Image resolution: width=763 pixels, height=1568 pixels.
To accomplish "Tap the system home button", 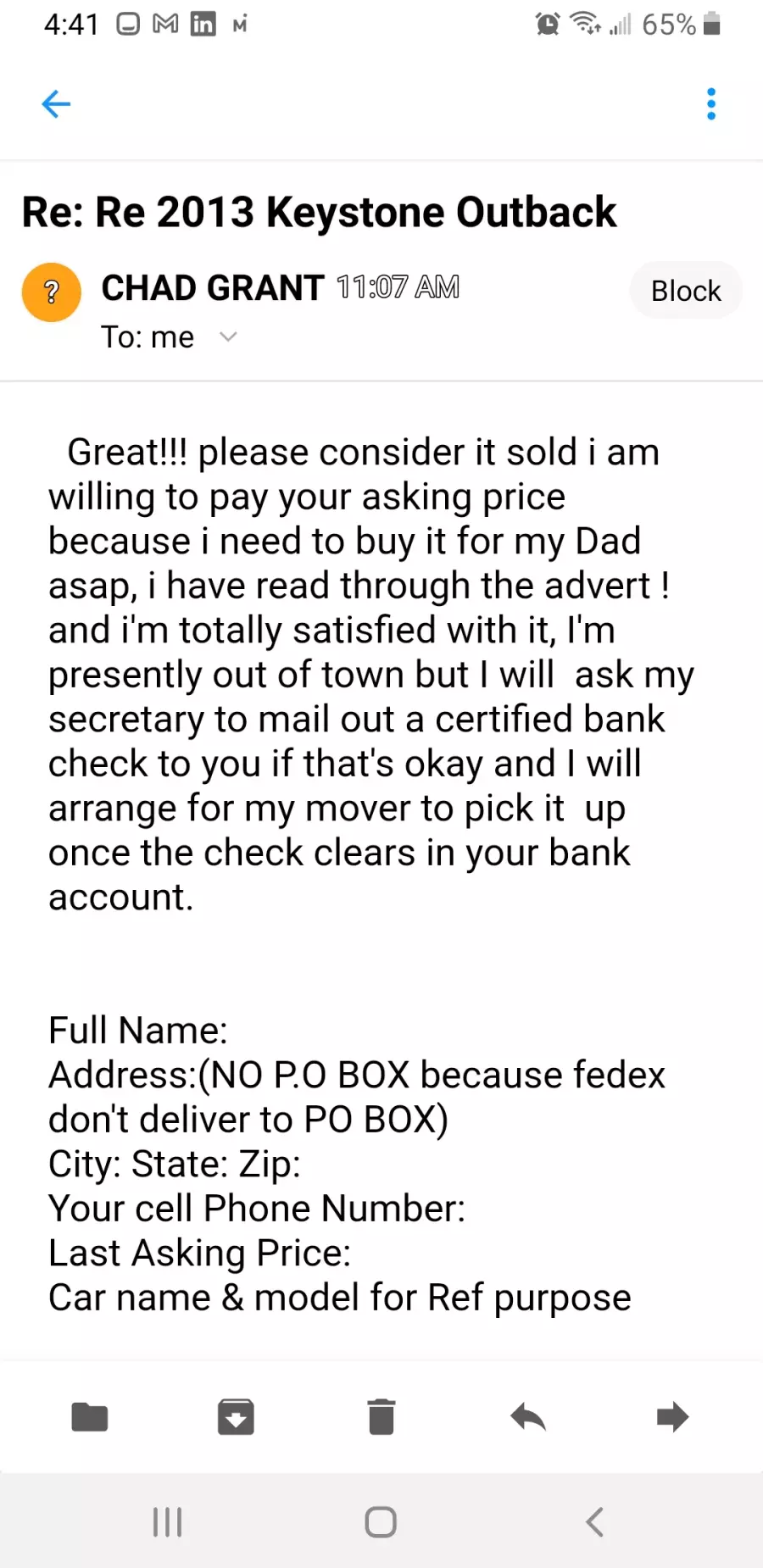I will (x=381, y=1522).
